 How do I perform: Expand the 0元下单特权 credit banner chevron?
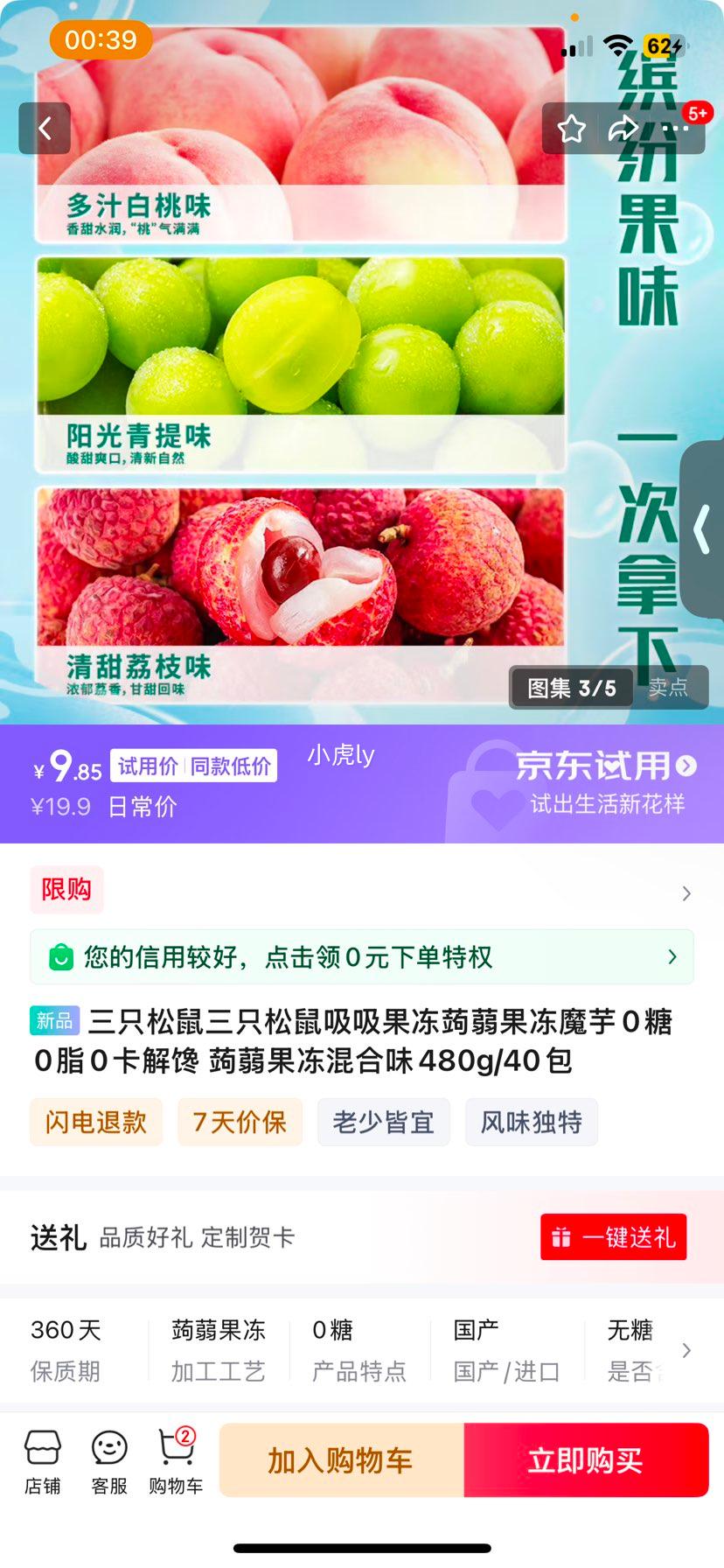point(671,956)
